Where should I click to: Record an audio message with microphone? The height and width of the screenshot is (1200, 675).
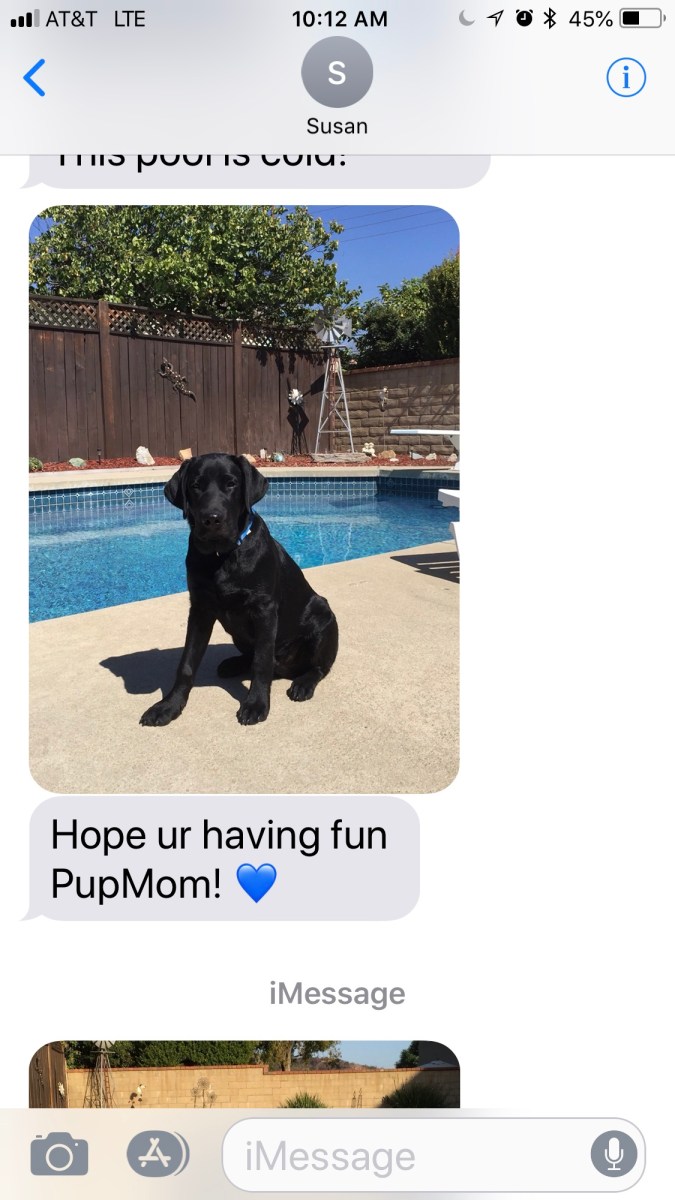(613, 1156)
